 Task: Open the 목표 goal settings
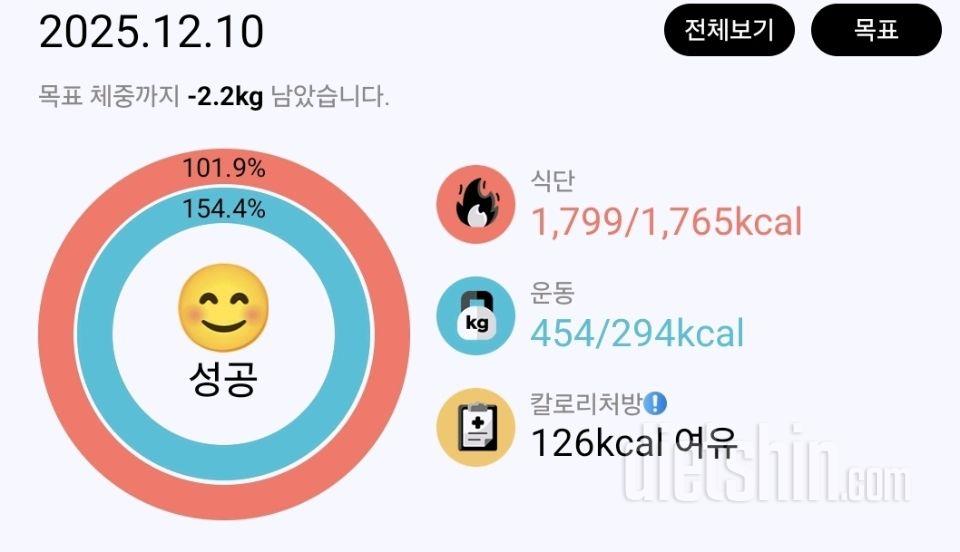click(876, 31)
